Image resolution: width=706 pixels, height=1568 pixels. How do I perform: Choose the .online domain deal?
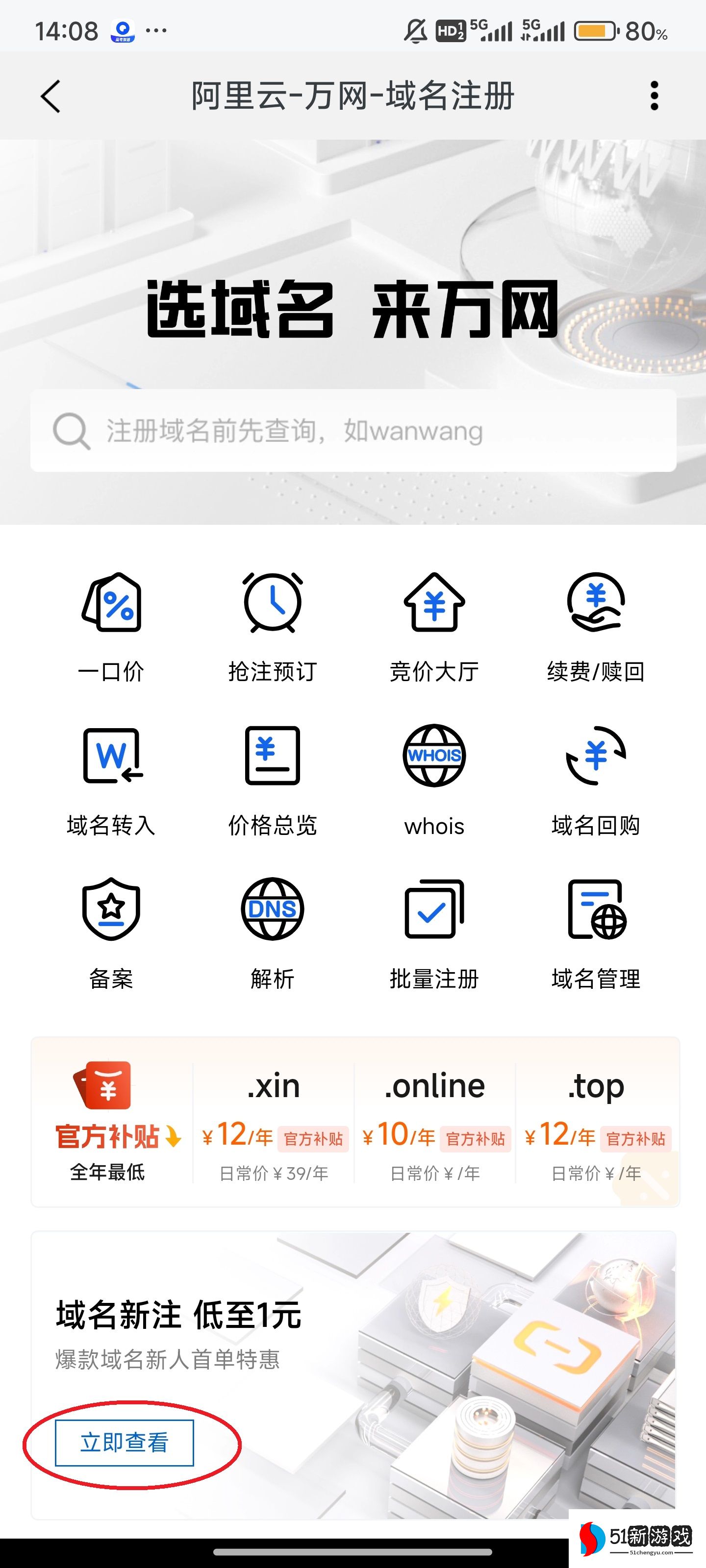(x=434, y=1122)
